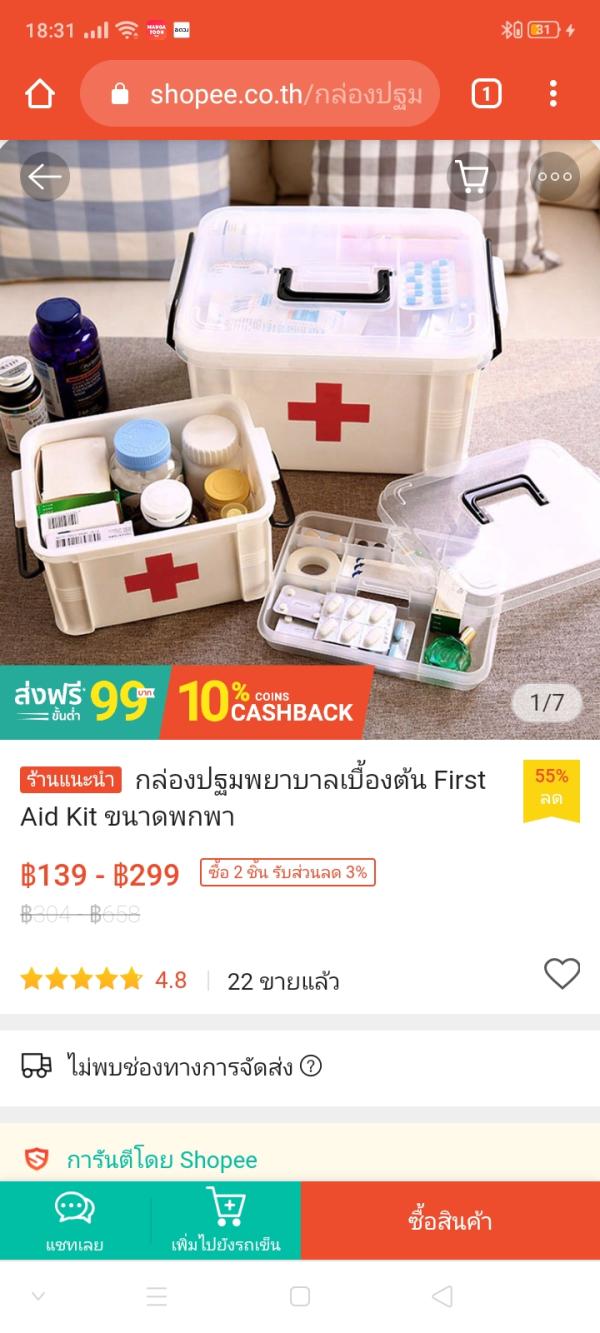600x1333 pixels.
Task: Open the product page more options
Action: pos(554,177)
